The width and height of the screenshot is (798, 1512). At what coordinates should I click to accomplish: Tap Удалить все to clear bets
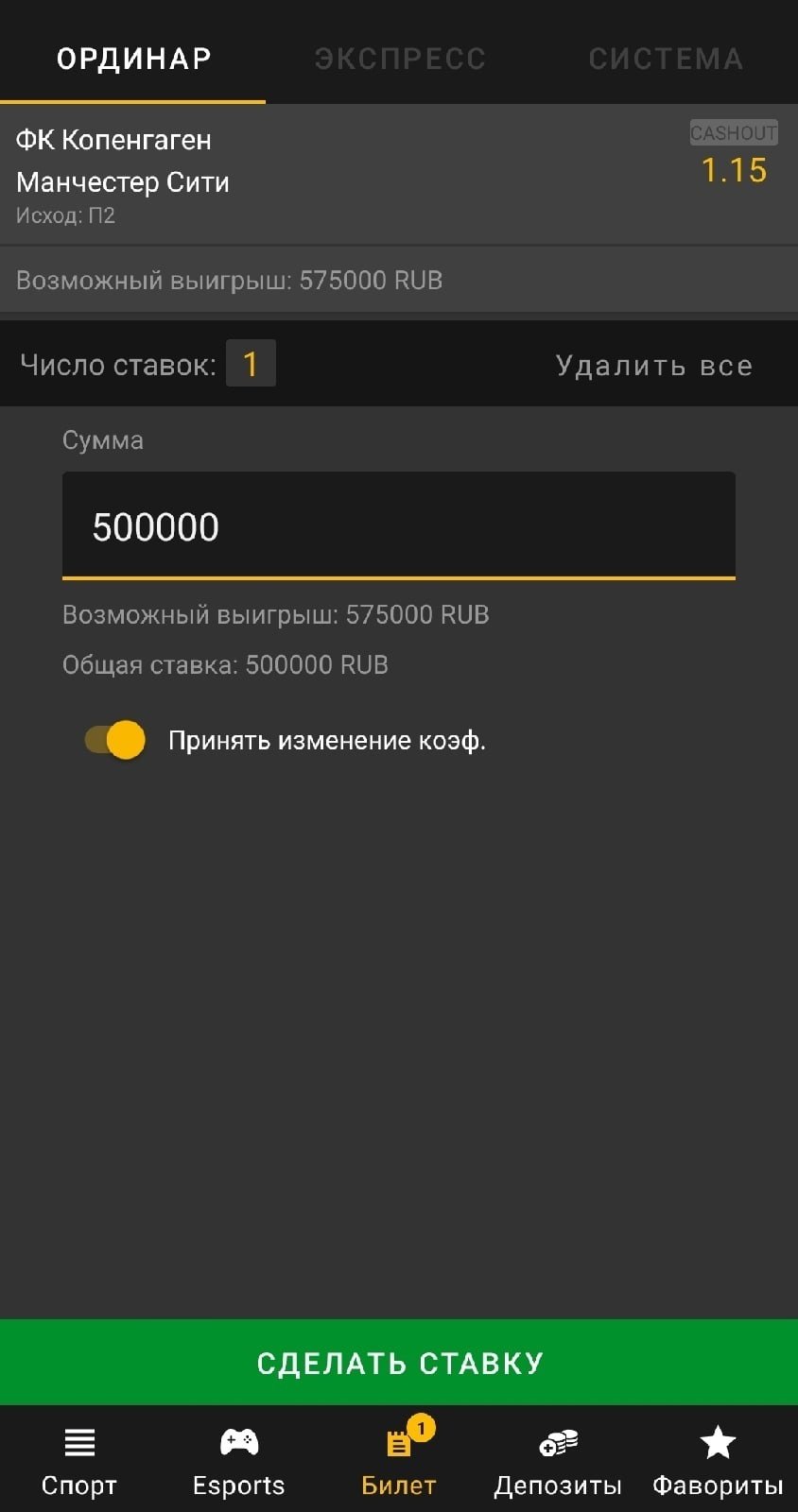point(653,366)
